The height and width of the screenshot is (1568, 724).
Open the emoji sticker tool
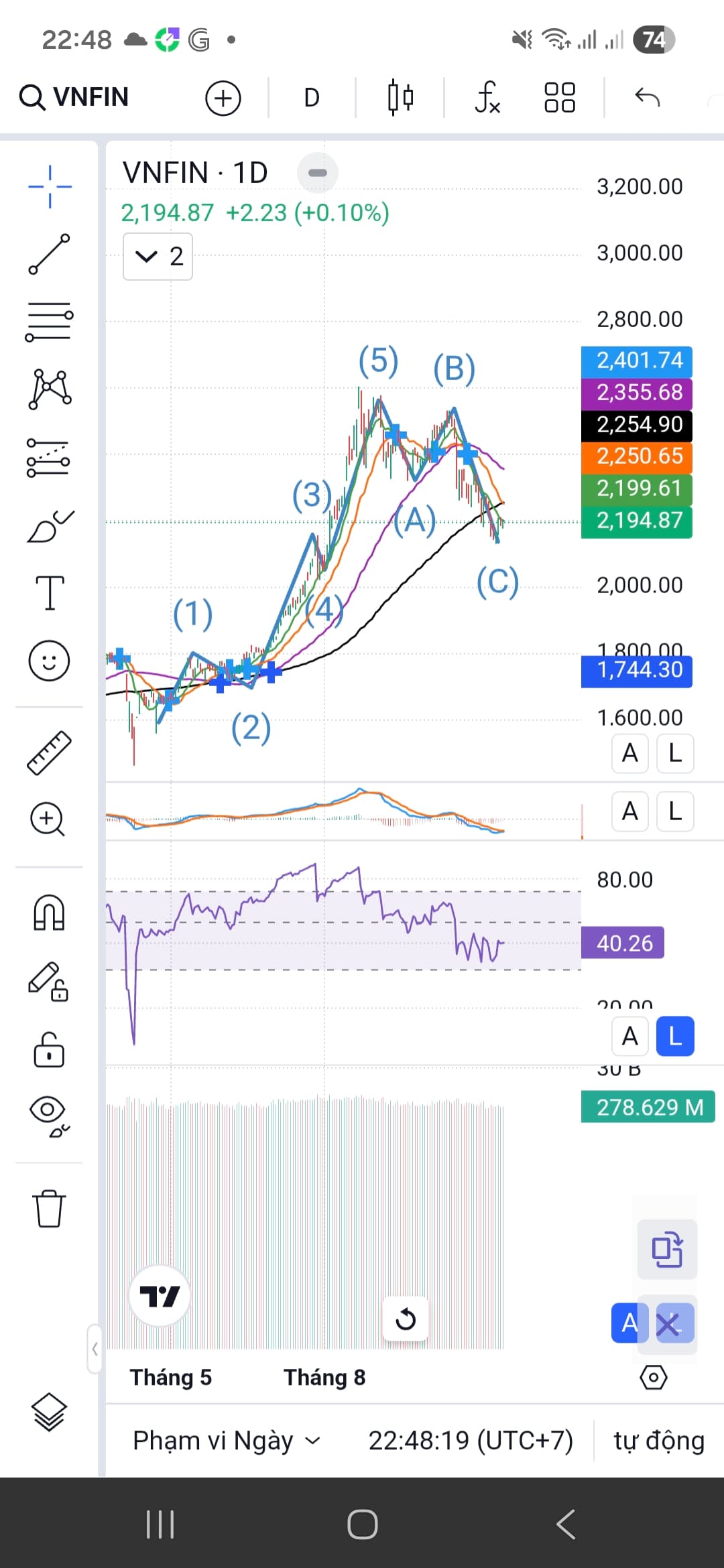tap(50, 661)
